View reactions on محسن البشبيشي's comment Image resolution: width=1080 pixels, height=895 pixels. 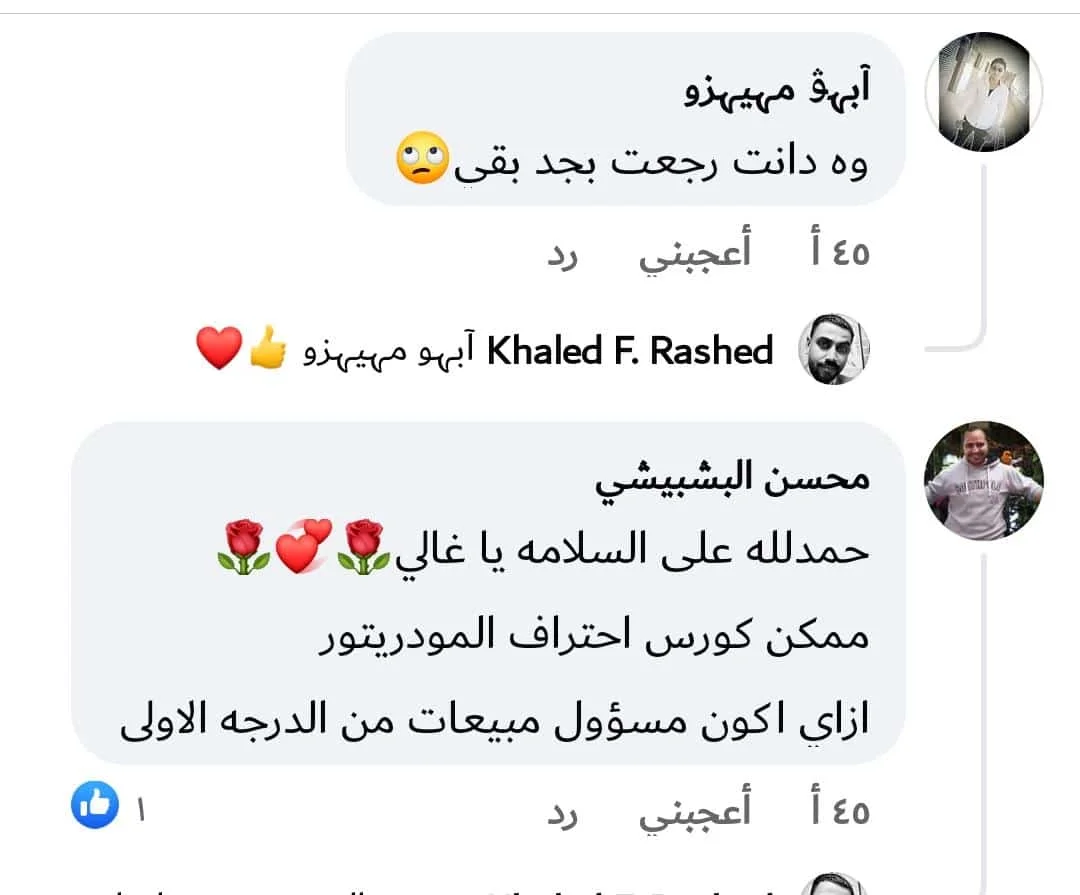pos(96,808)
